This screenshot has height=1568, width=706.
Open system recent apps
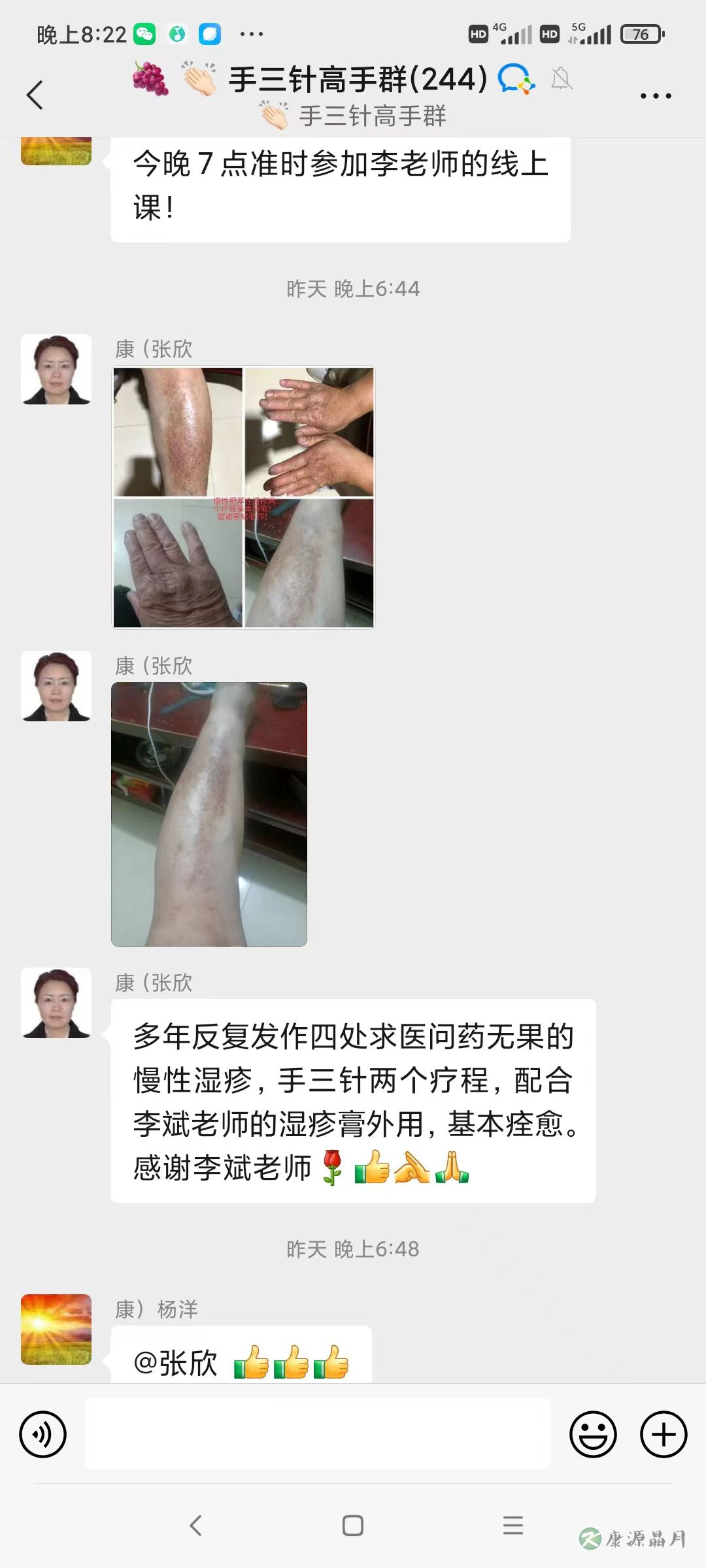(x=513, y=1526)
